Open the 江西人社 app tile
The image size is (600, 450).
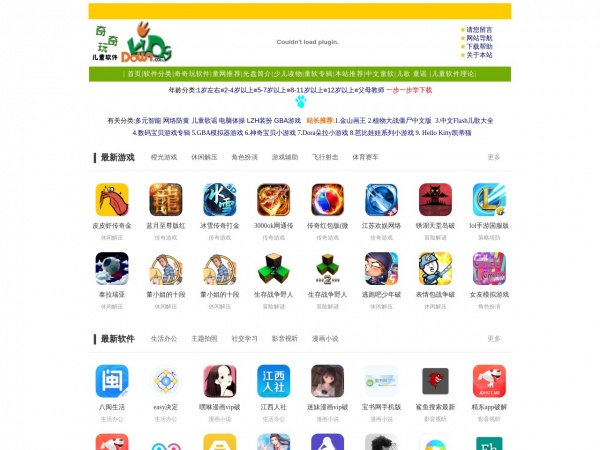pyautogui.click(x=273, y=386)
